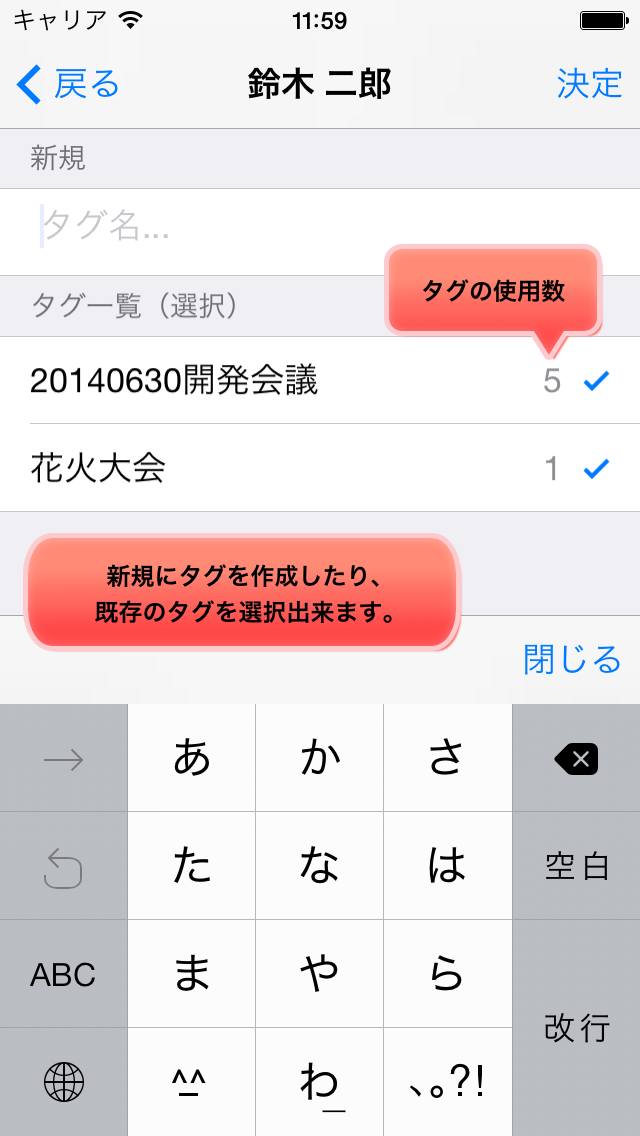Switch keyboard to ABC mode
The height and width of the screenshot is (1136, 640).
(63, 974)
